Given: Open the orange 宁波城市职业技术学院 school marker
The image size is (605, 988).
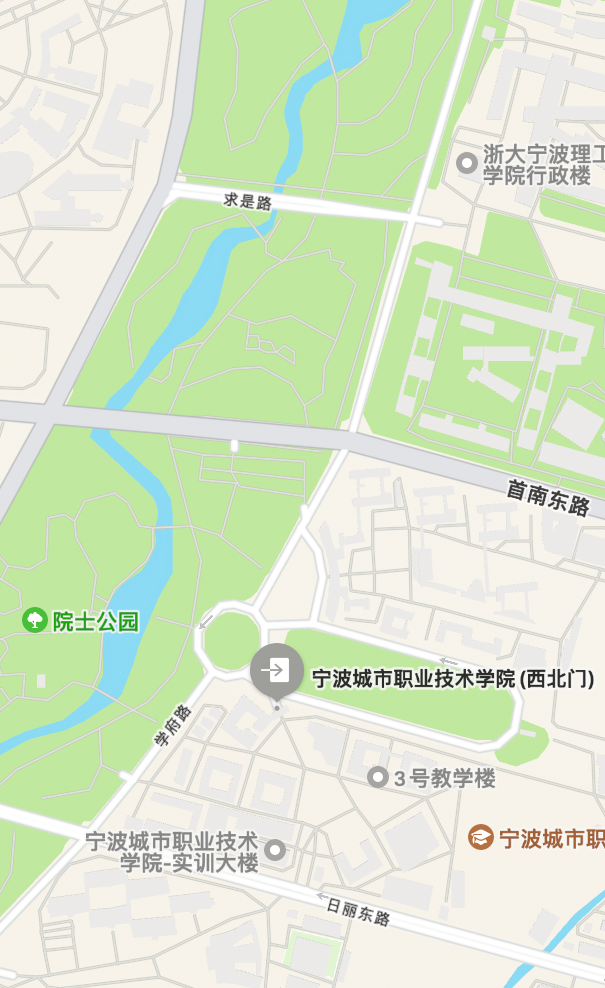Looking at the screenshot, I should tap(482, 838).
